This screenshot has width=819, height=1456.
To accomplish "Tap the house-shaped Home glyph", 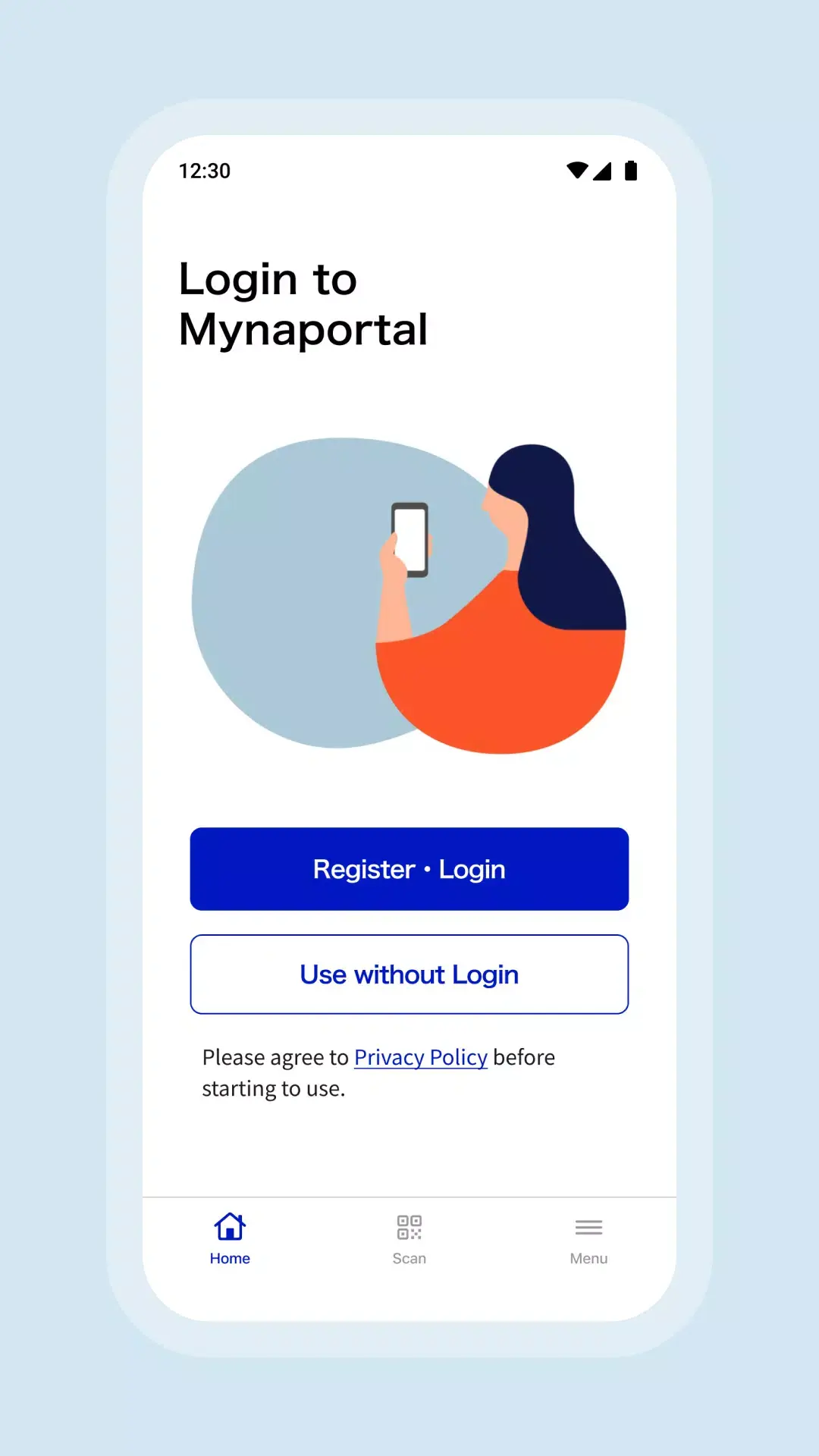I will [x=229, y=1226].
